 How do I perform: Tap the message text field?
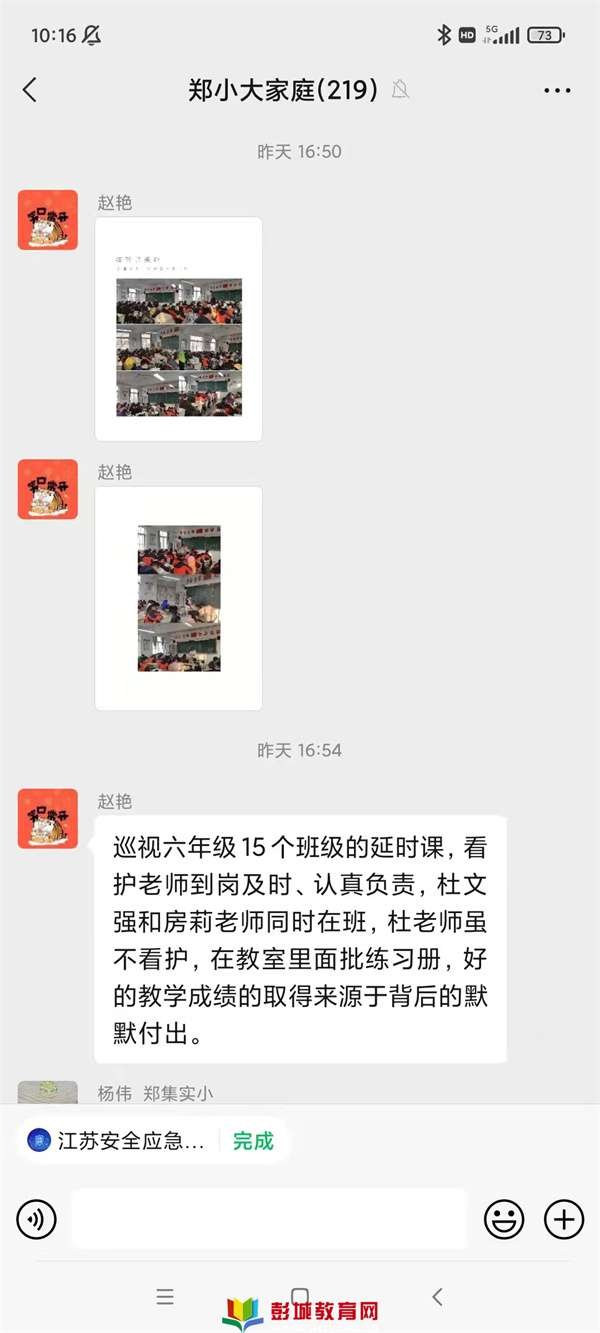click(x=268, y=1219)
